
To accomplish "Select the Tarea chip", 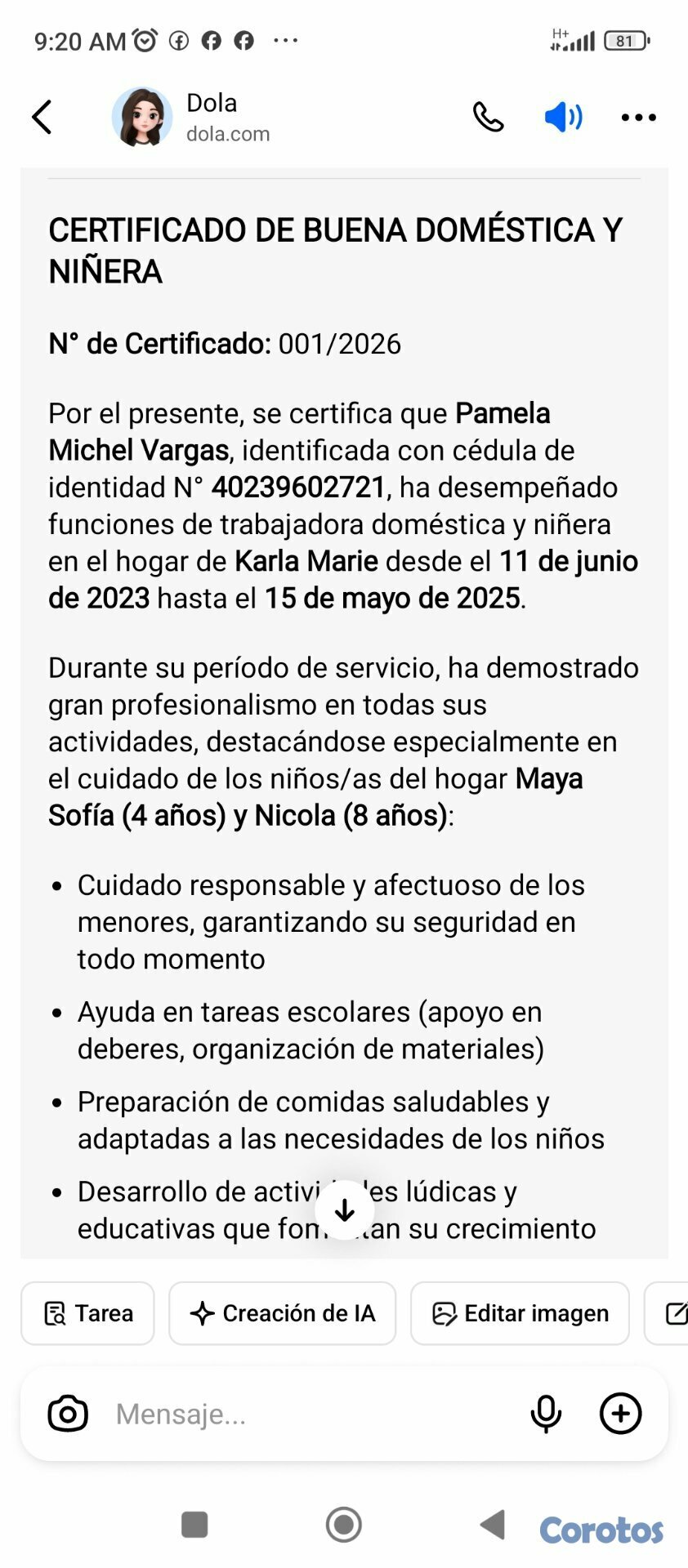I will pyautogui.click(x=87, y=1313).
